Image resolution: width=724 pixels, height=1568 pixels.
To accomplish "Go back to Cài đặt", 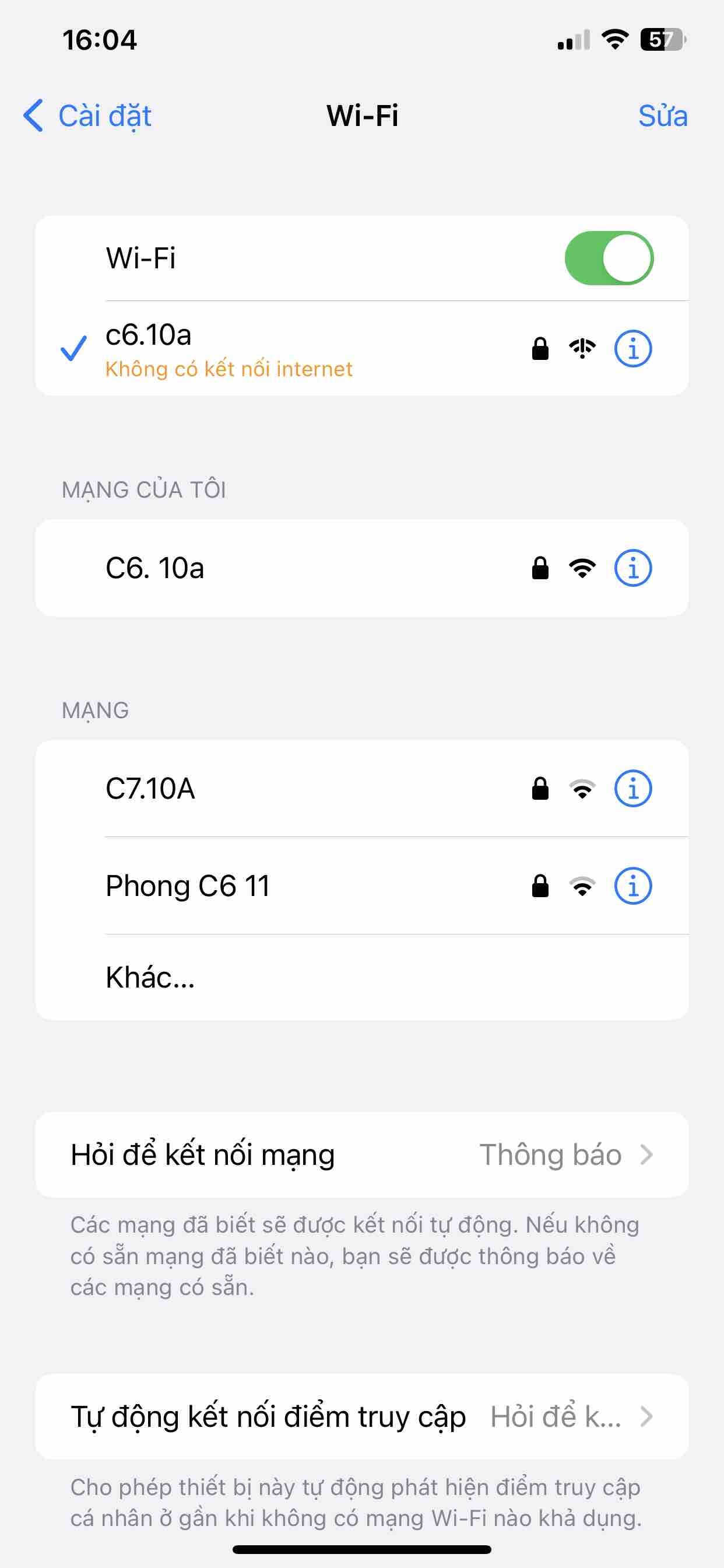I will tap(88, 116).
